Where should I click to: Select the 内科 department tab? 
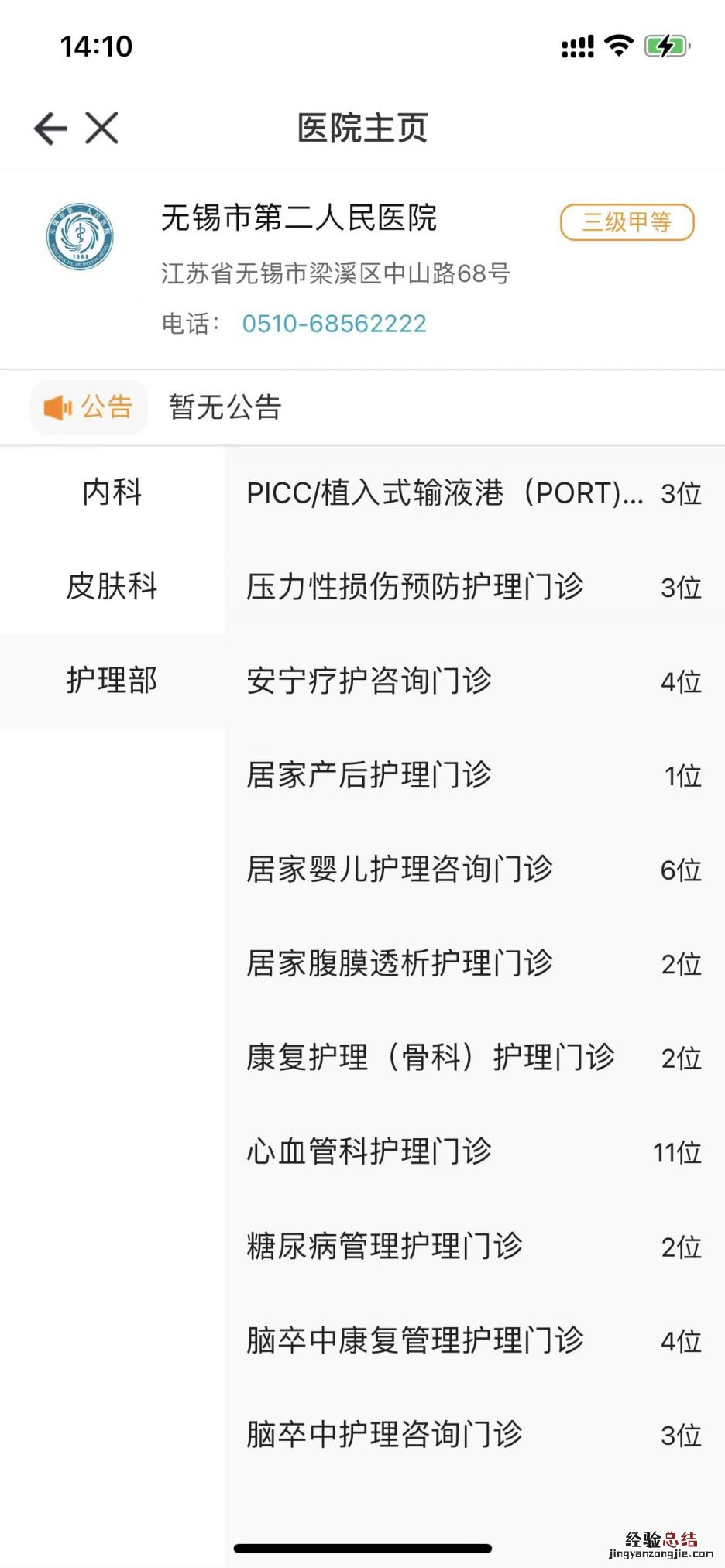tap(112, 492)
